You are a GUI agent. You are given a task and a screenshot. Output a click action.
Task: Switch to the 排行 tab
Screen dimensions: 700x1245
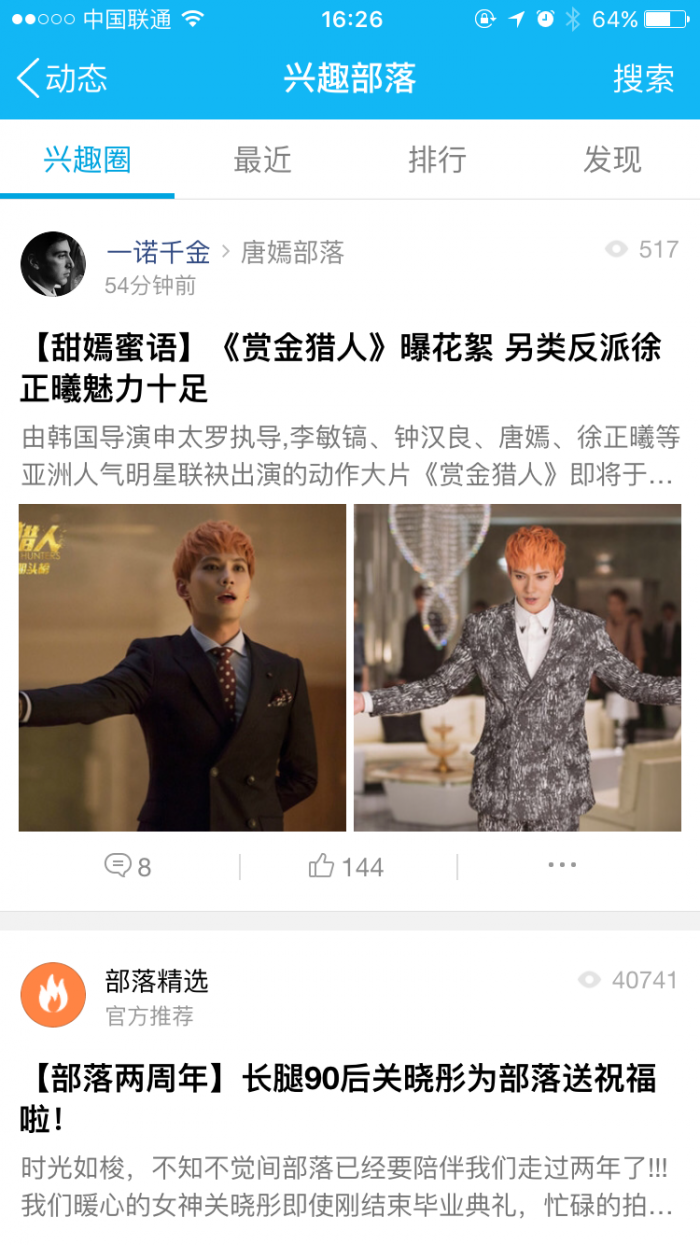[x=437, y=160]
